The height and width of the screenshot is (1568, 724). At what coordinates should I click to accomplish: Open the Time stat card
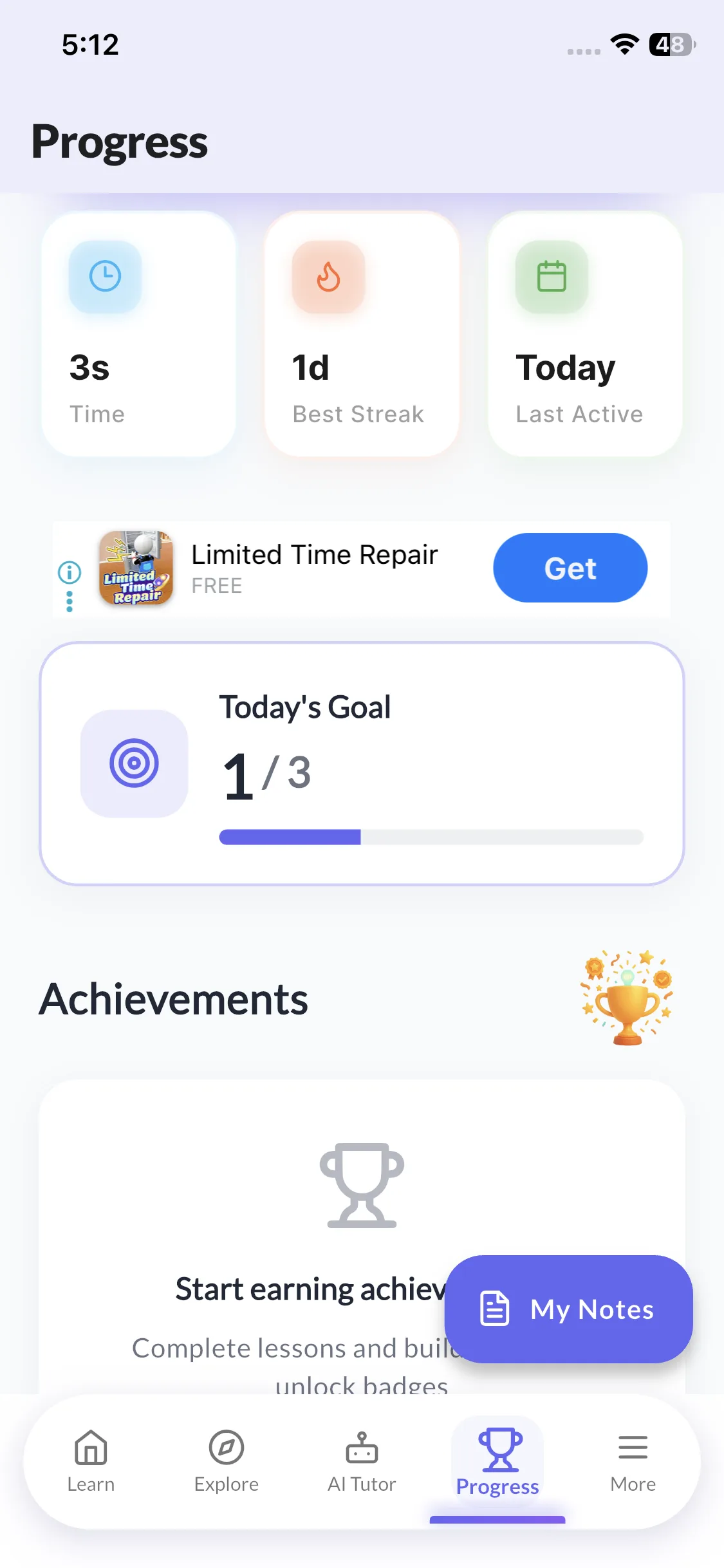click(138, 334)
